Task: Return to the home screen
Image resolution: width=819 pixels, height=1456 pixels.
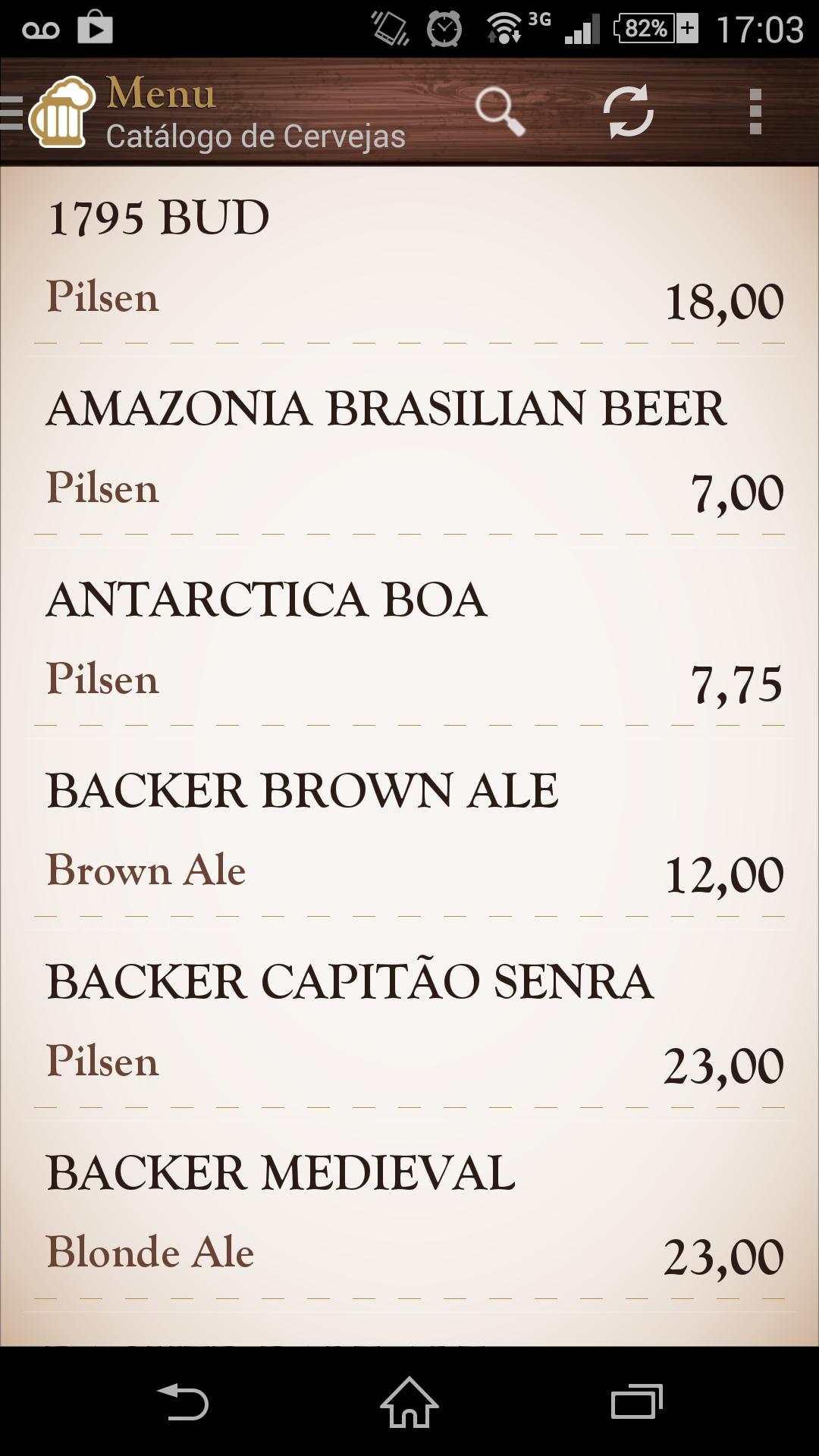Action: pos(409,1401)
